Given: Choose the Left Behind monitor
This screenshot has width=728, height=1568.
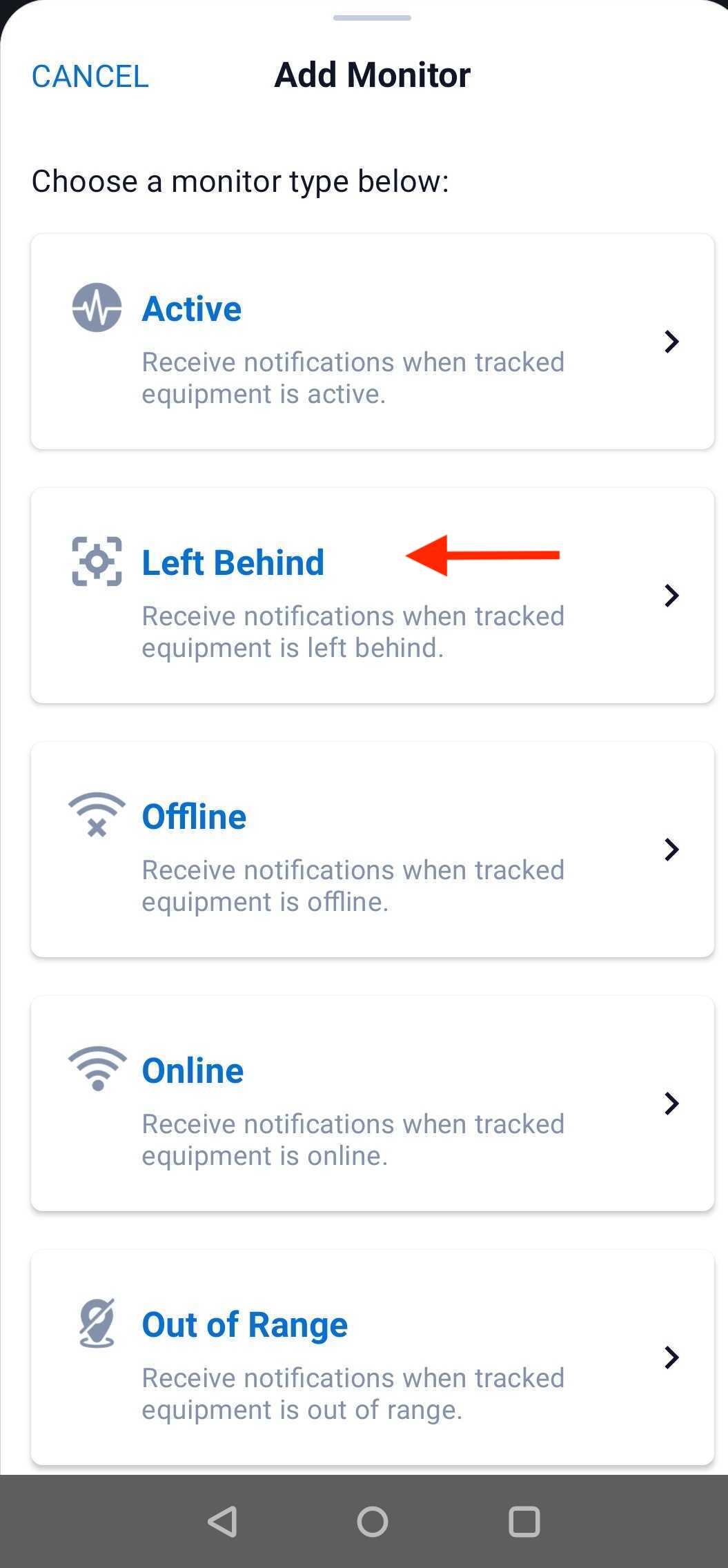Looking at the screenshot, I should point(372,596).
